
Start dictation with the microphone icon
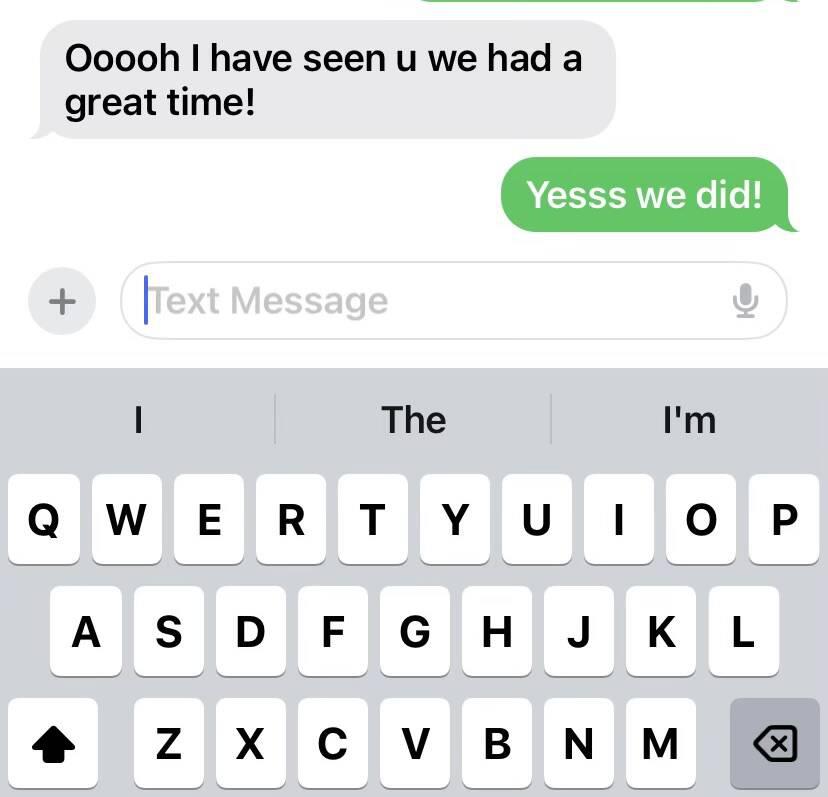(x=745, y=301)
